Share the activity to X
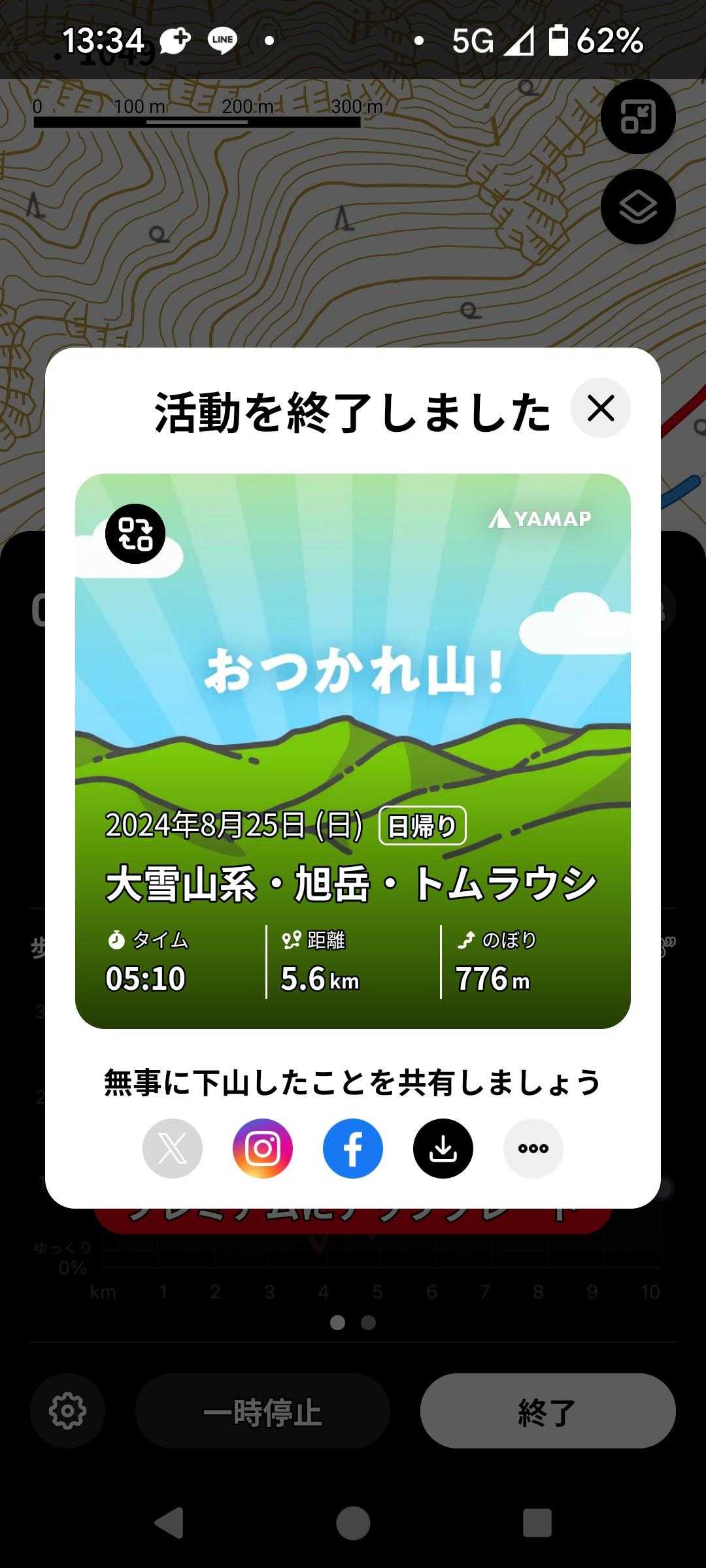Viewport: 706px width, 1568px height. (173, 1149)
